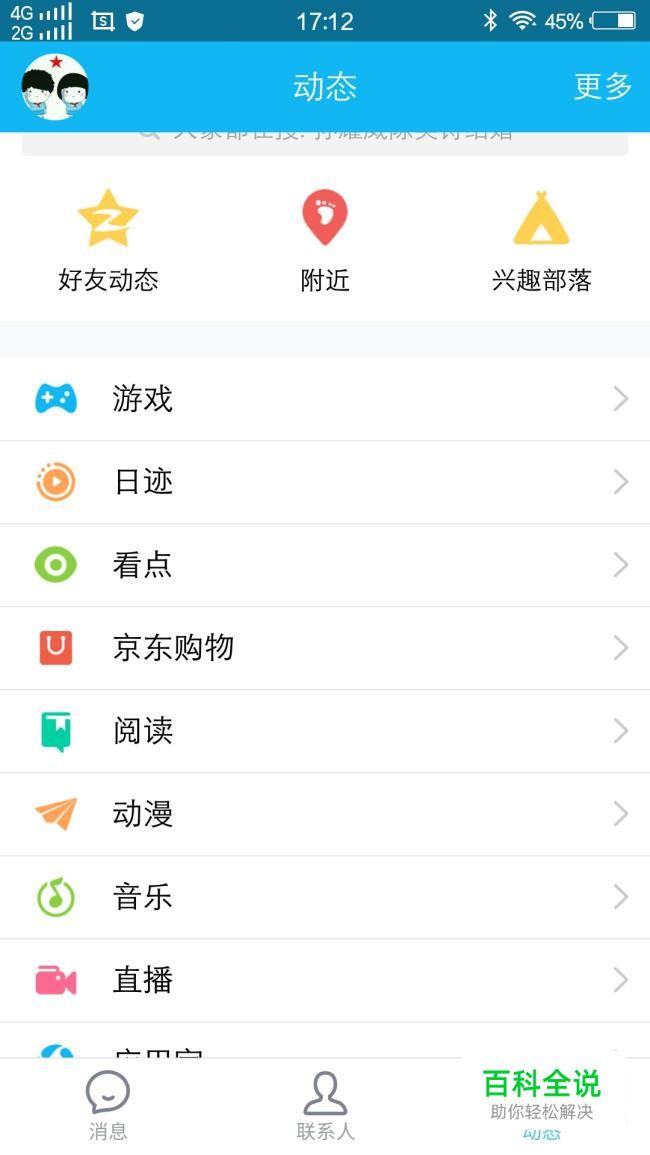Viewport: 650px width, 1155px height.
Task: Open the 日迹 row
Action: (x=325, y=482)
